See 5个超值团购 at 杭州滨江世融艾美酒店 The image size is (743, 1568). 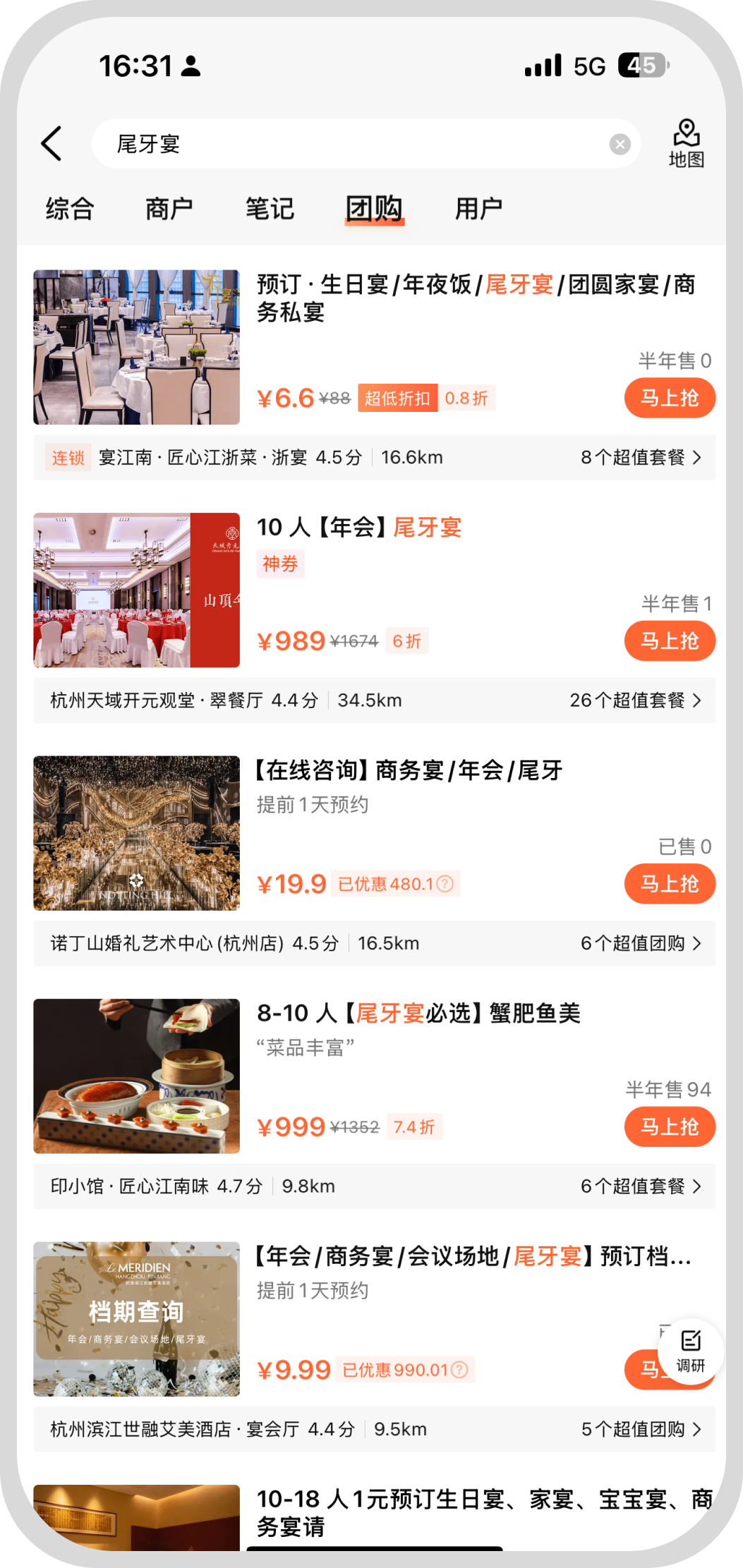(x=640, y=1429)
